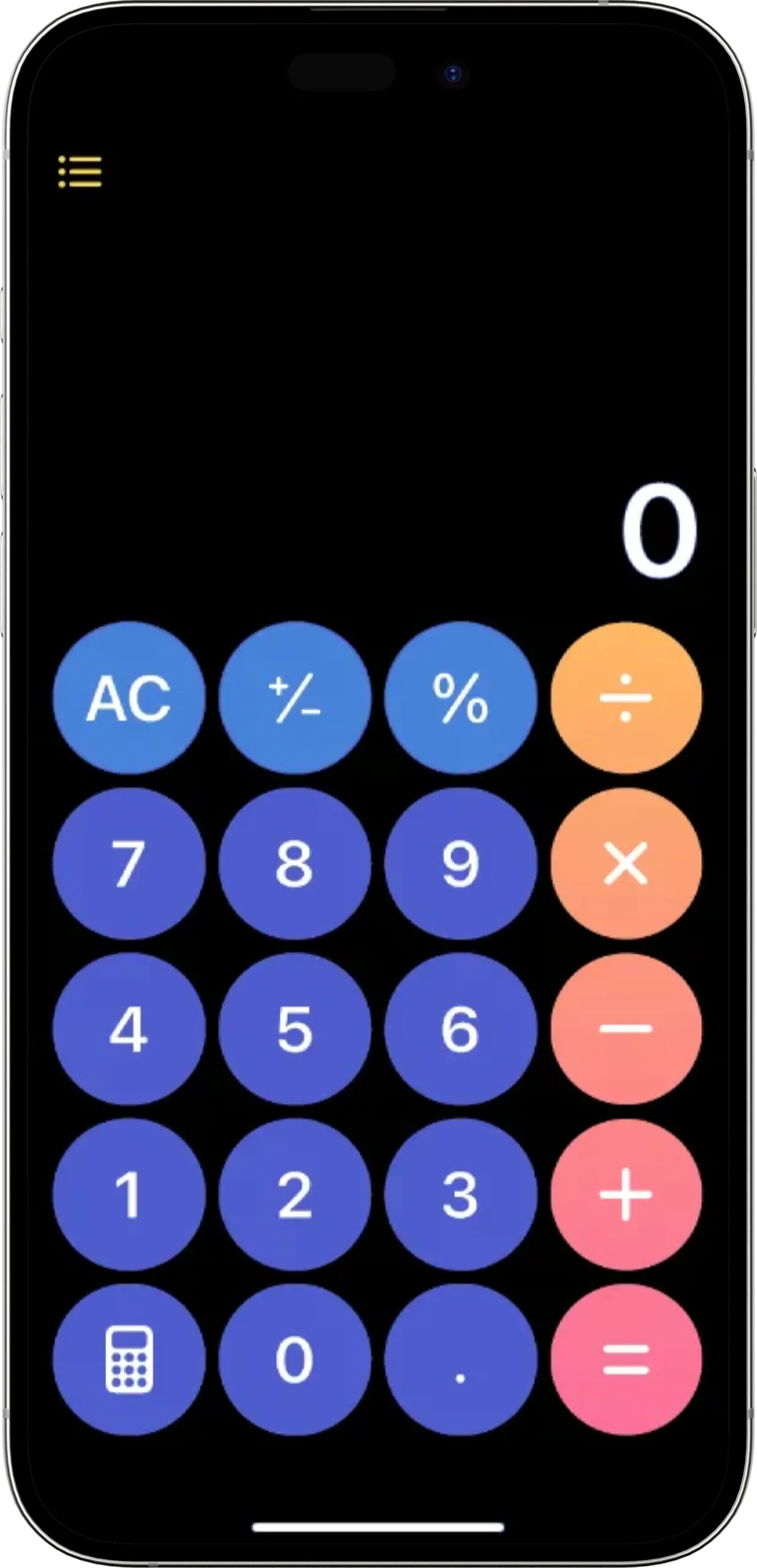Enter the digit 6
This screenshot has height=1568, width=757.
click(x=461, y=1029)
